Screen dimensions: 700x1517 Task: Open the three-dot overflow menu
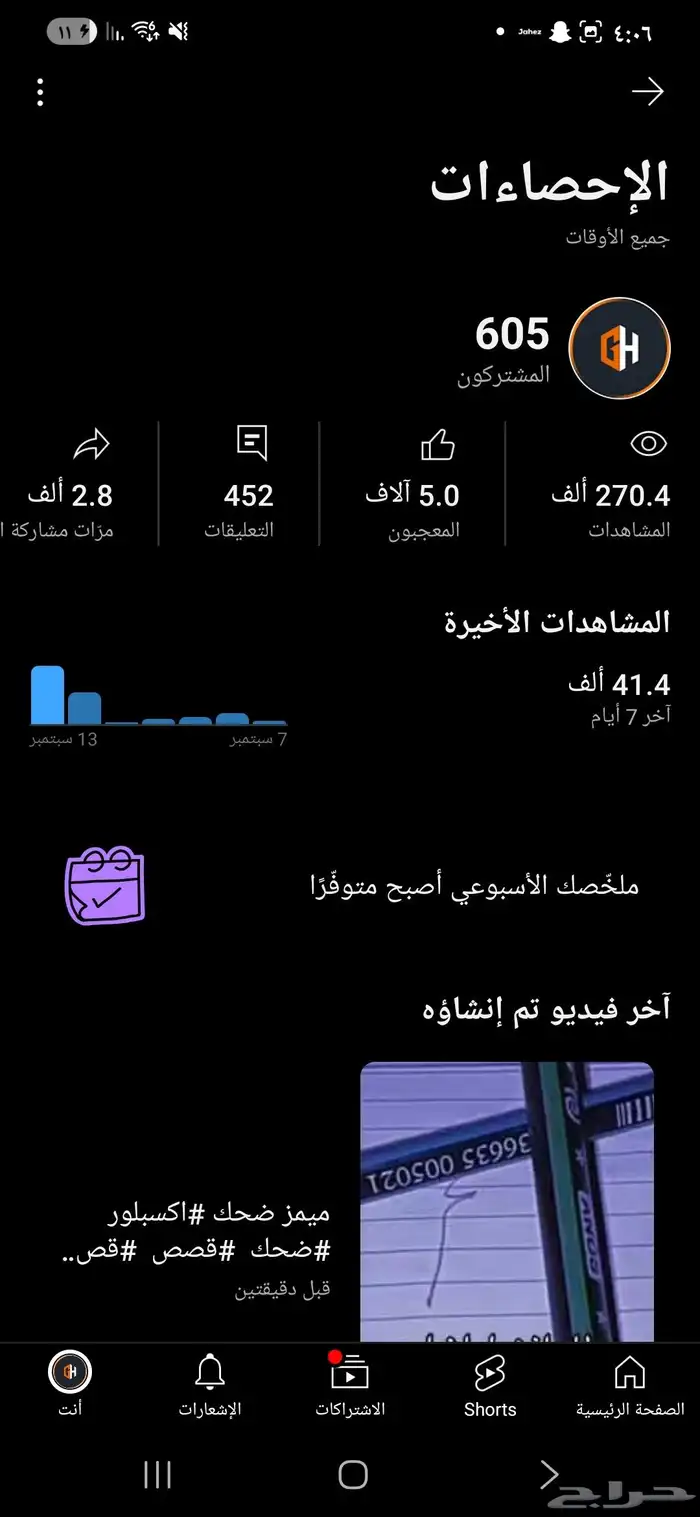coord(40,92)
